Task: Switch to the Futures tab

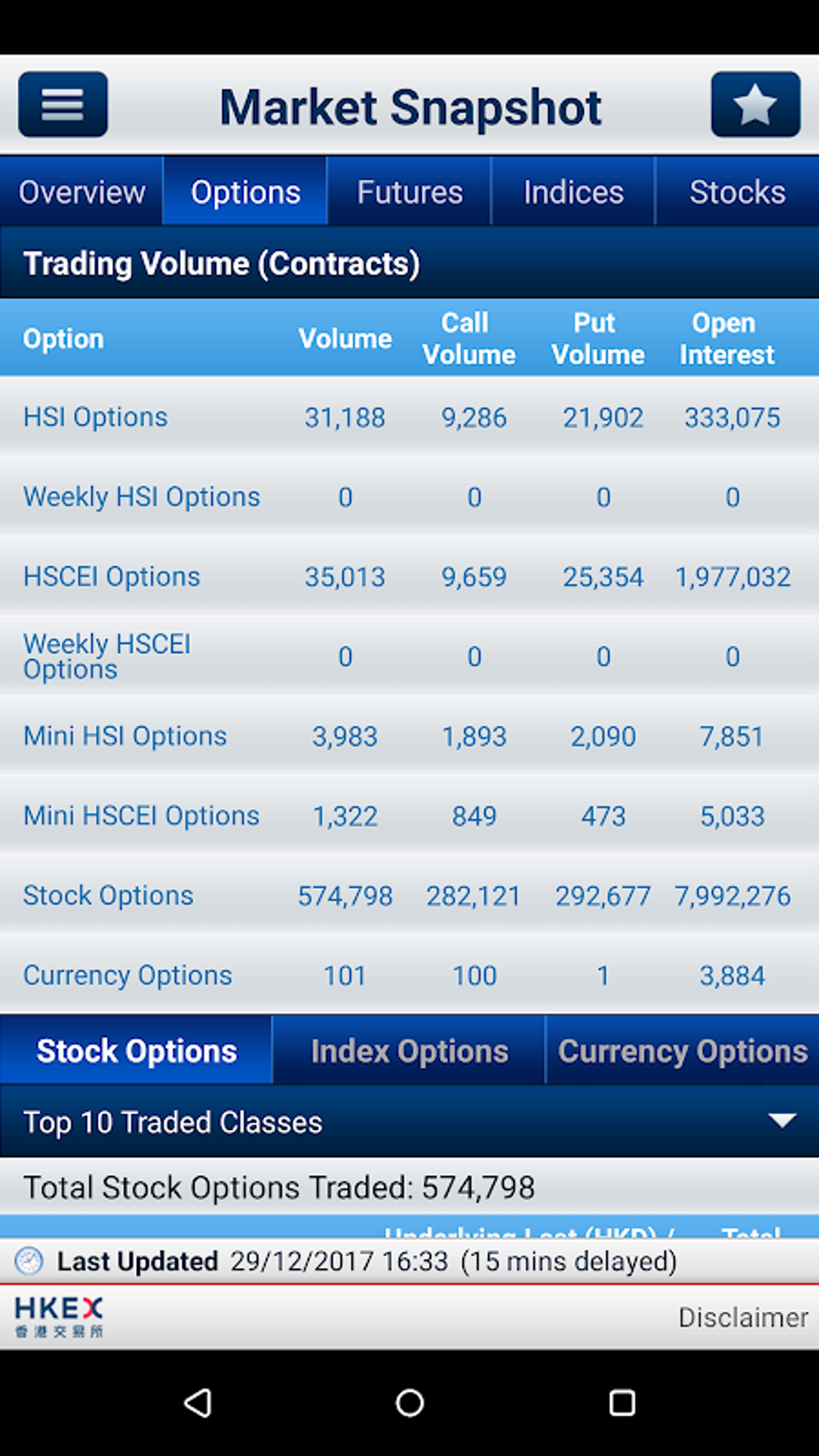Action: pyautogui.click(x=409, y=193)
